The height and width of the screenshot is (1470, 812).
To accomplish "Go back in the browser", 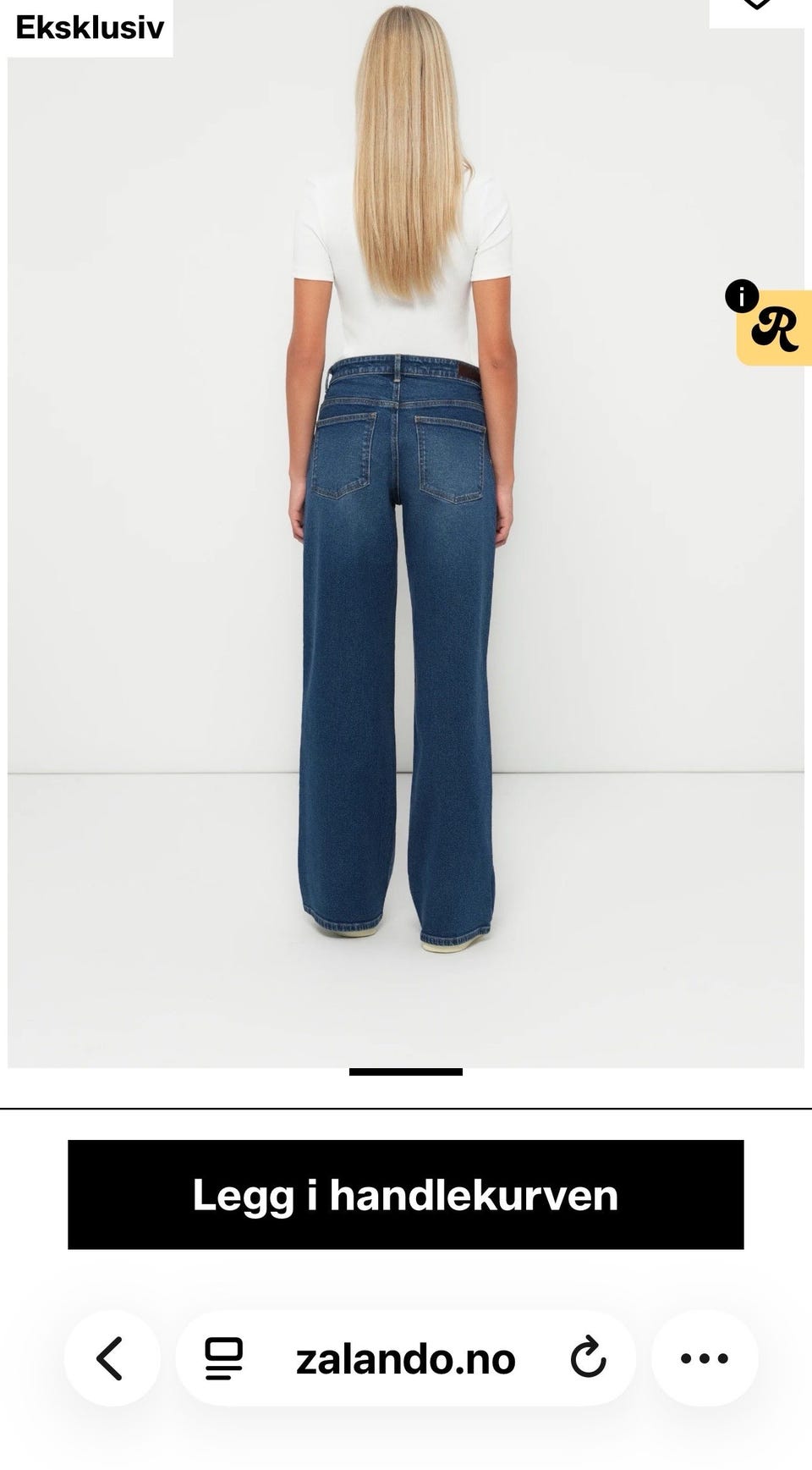I will click(x=112, y=1358).
